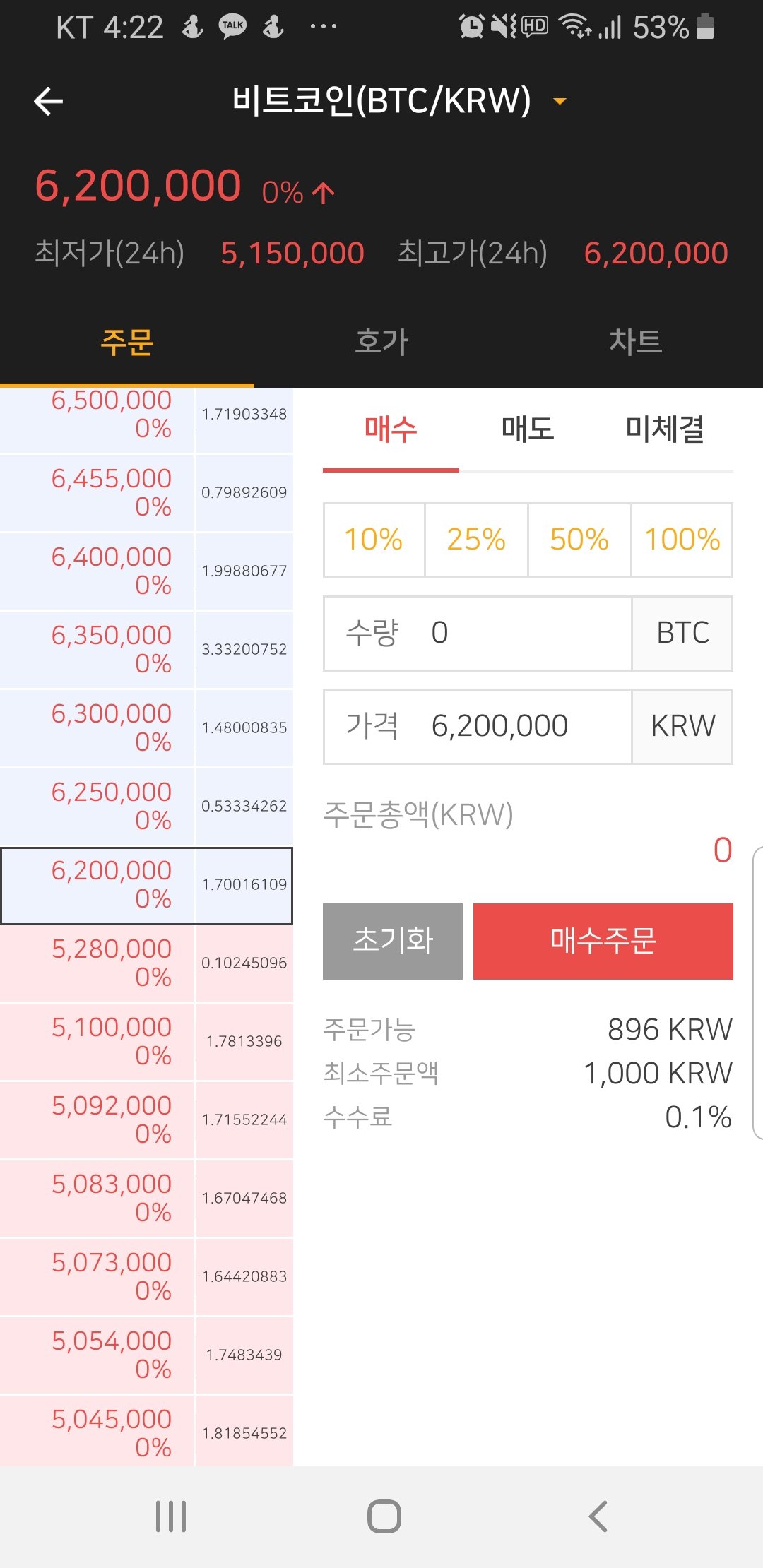
Task: Open the KakaoTalk icon in the status bar
Action: point(232,25)
